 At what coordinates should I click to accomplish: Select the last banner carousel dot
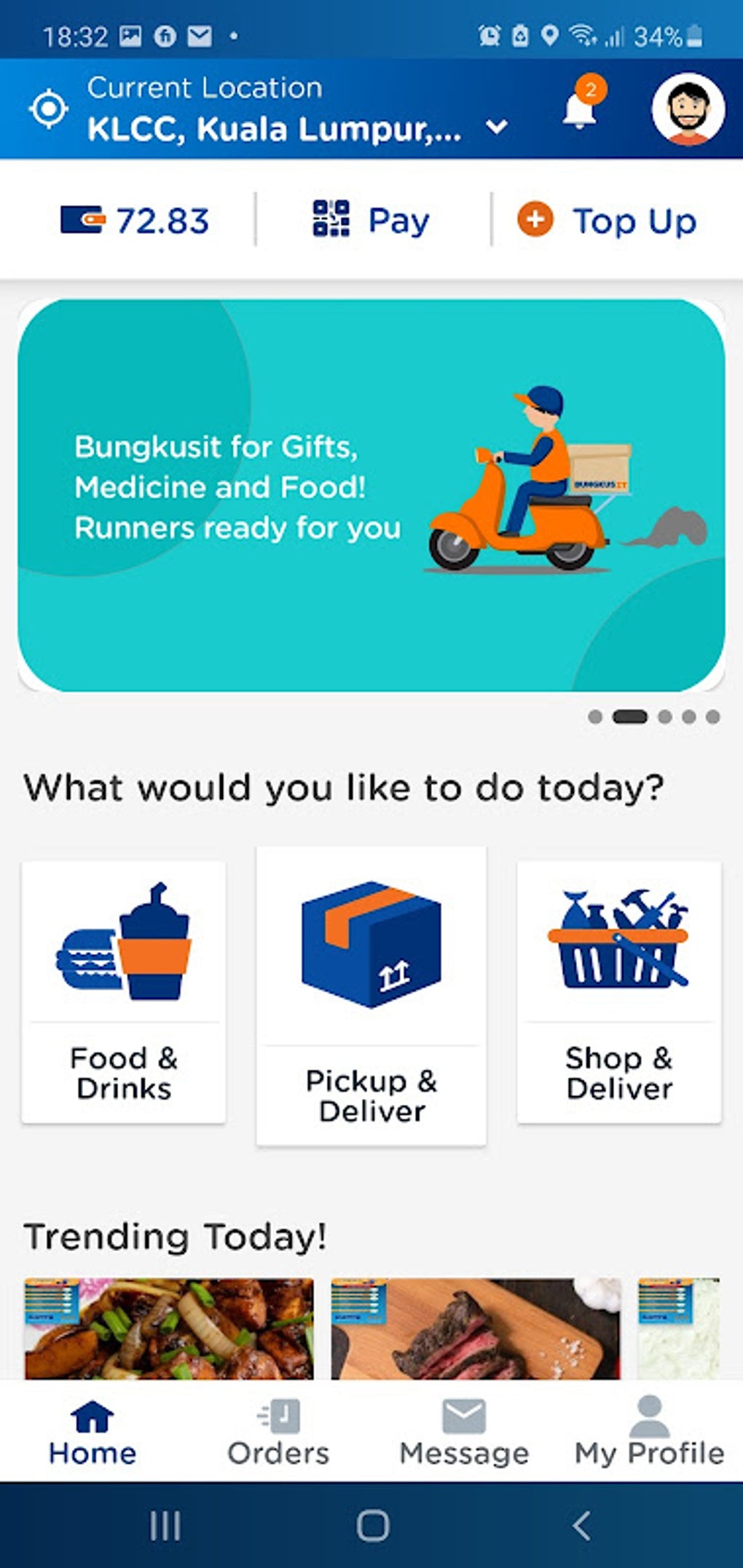coord(713,717)
